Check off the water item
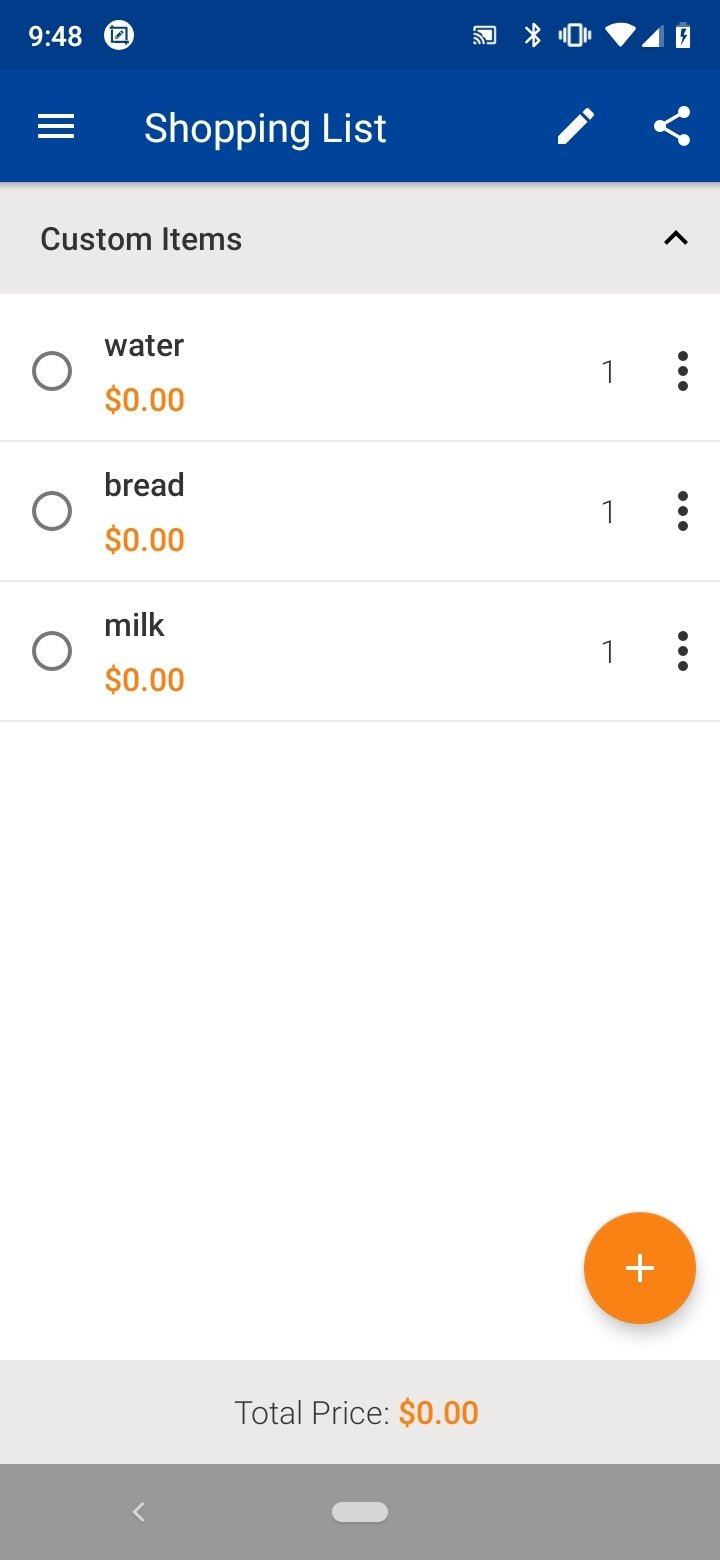720x1560 pixels. [52, 371]
